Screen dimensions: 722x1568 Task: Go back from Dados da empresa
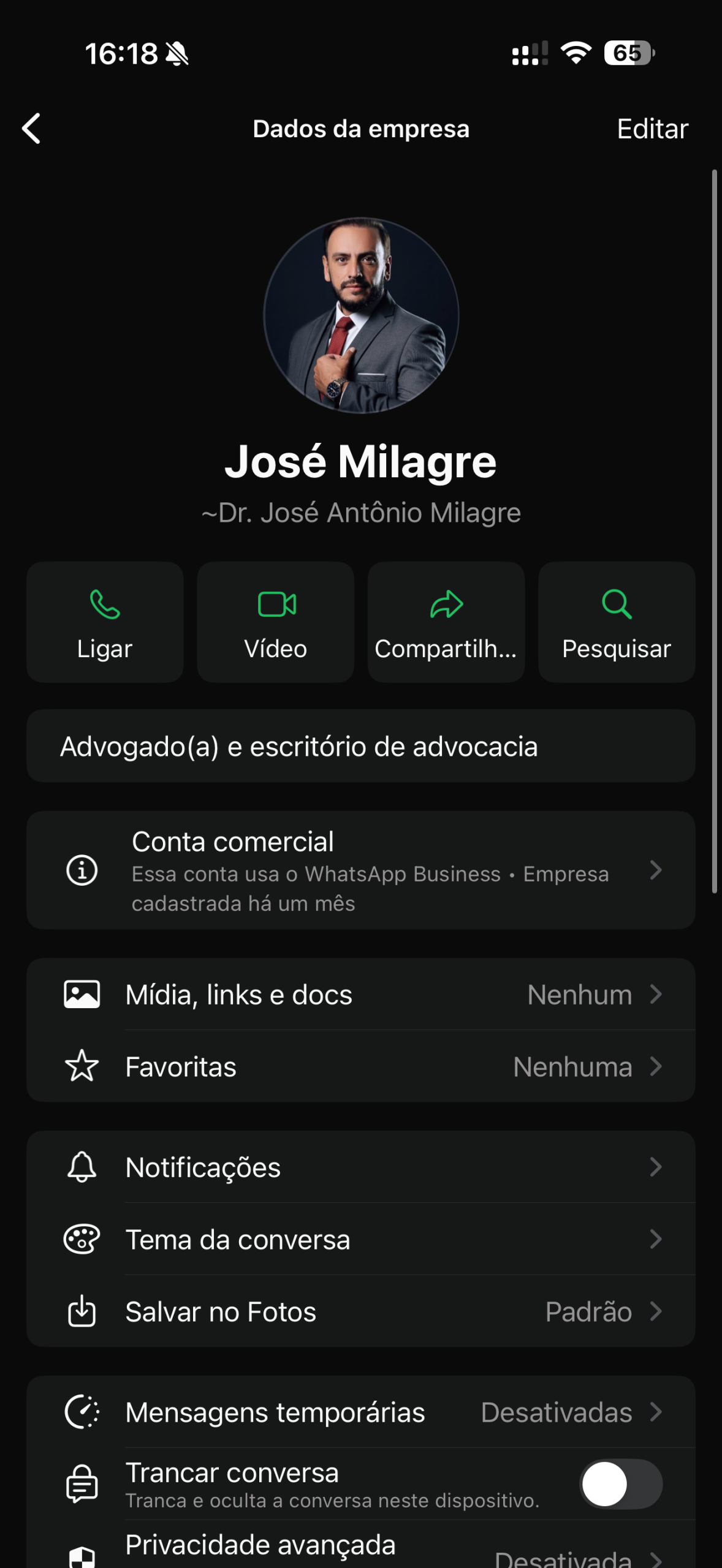click(32, 129)
